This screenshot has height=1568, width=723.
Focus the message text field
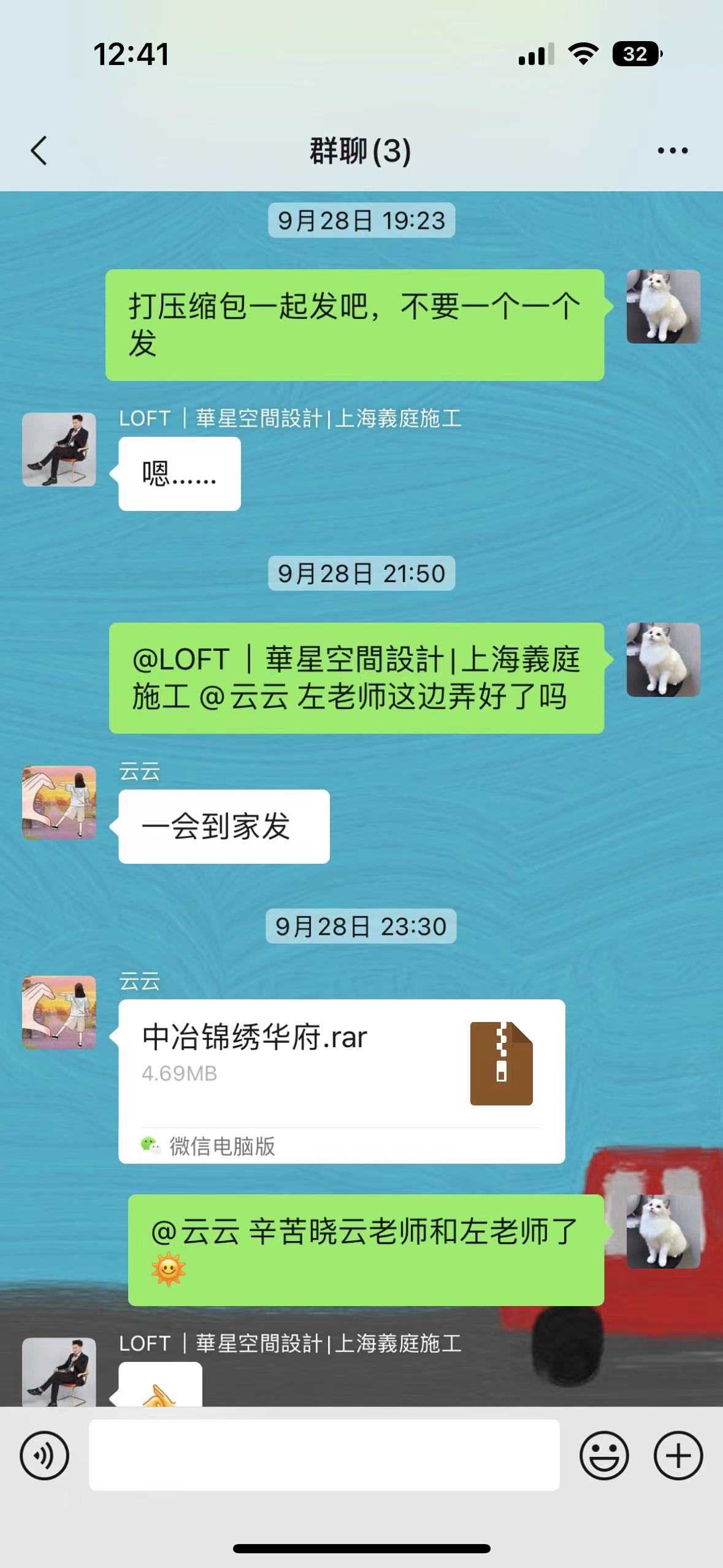click(x=324, y=1455)
